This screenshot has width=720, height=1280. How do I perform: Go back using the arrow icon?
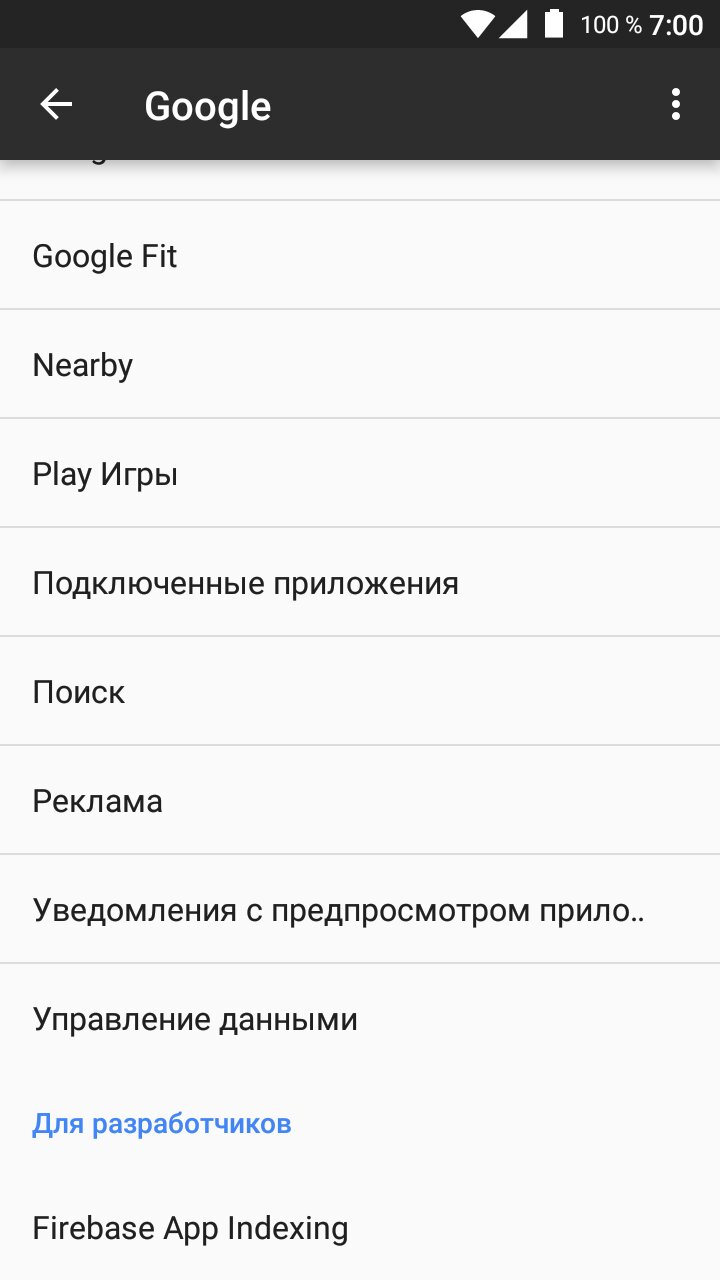coord(56,105)
